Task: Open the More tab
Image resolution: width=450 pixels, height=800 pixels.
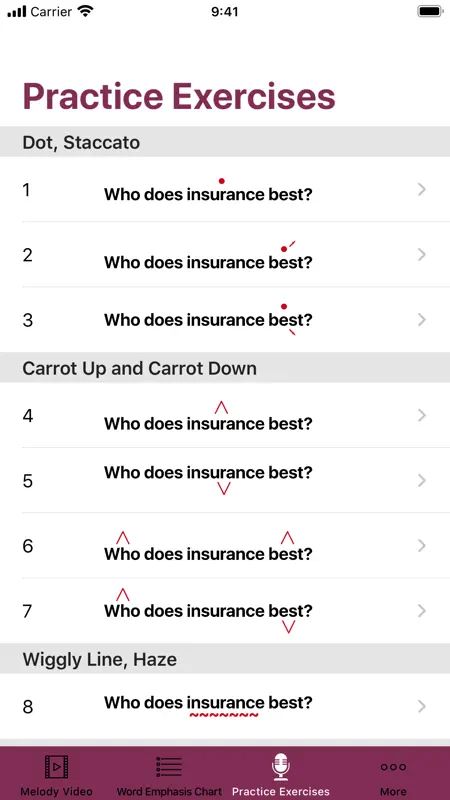Action: click(x=393, y=774)
